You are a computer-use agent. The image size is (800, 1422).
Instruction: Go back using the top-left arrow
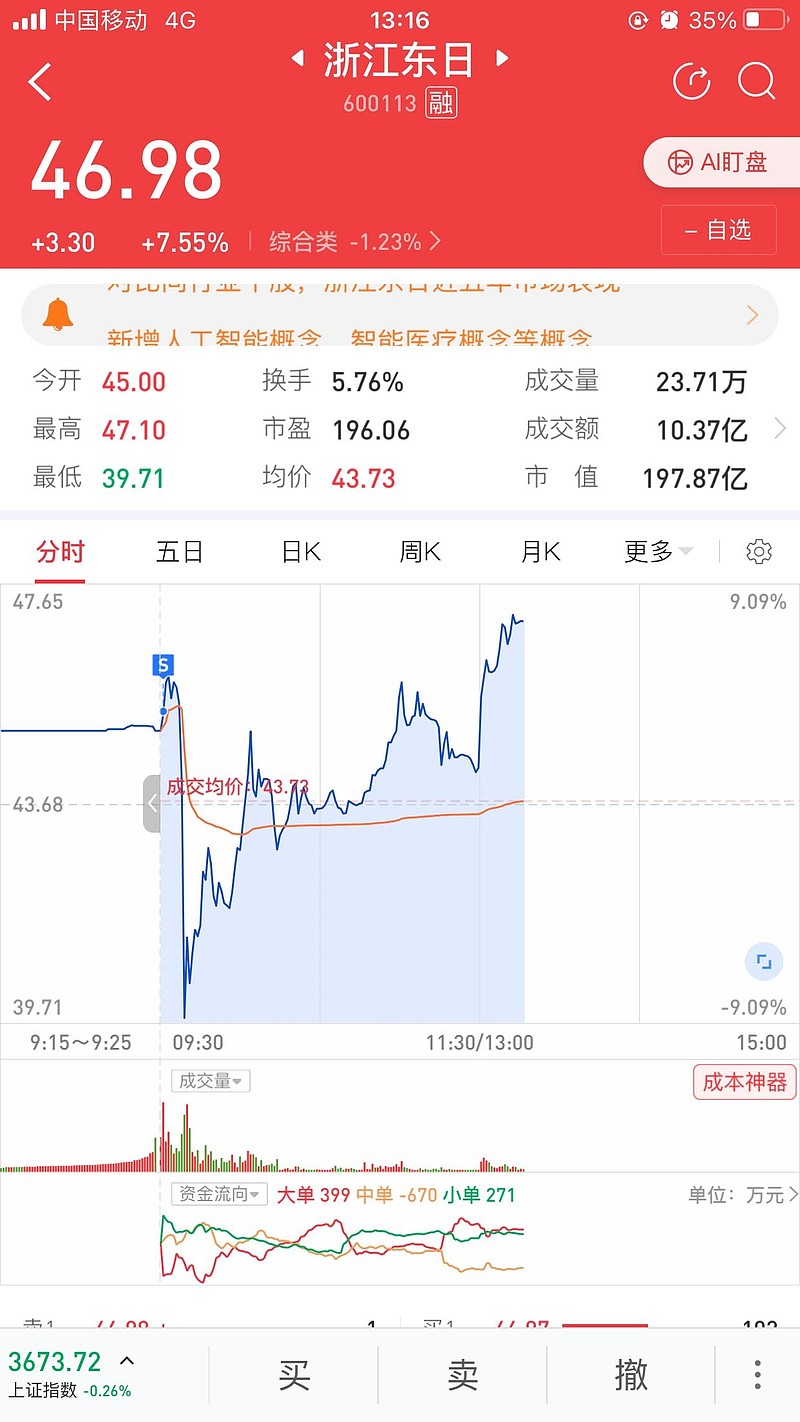pos(40,82)
